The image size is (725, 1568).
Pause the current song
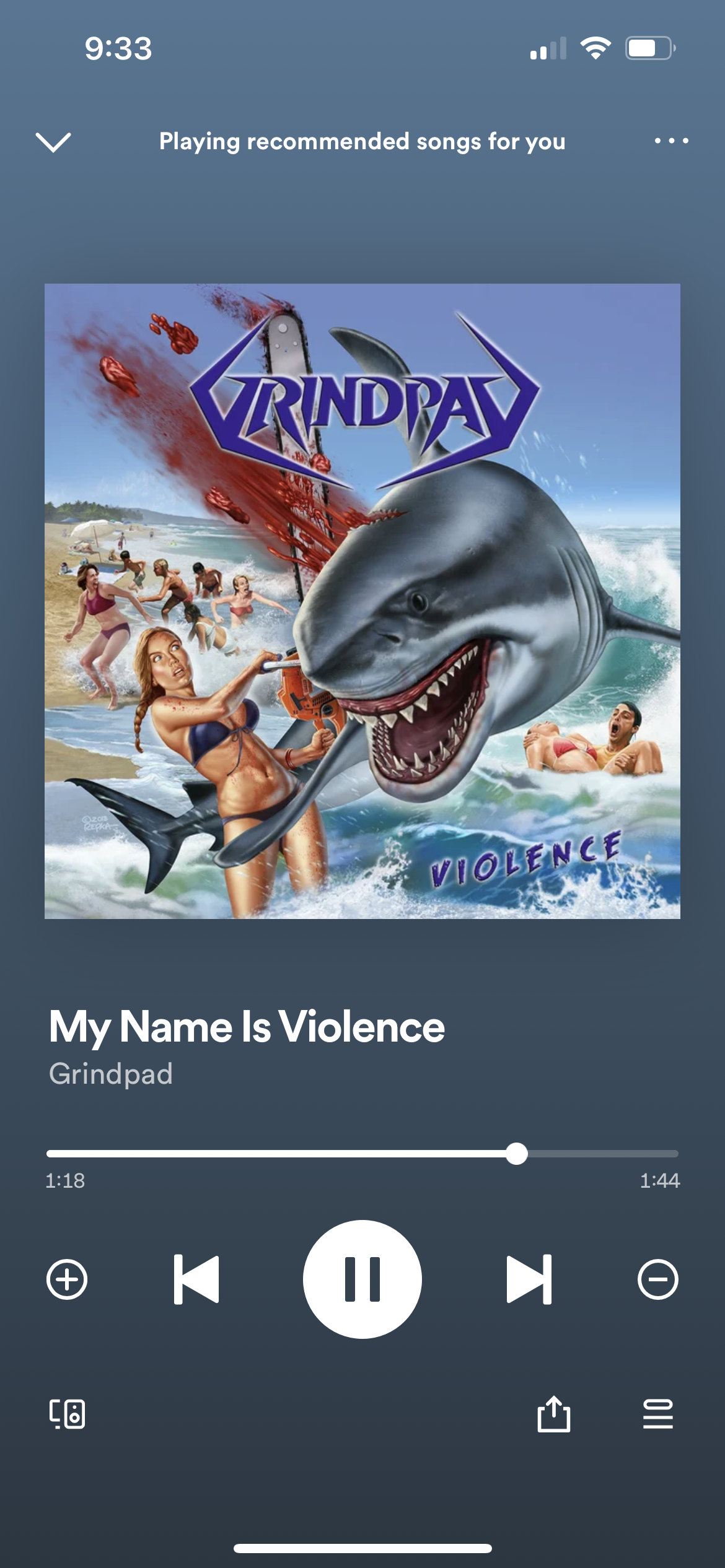pos(362,1279)
